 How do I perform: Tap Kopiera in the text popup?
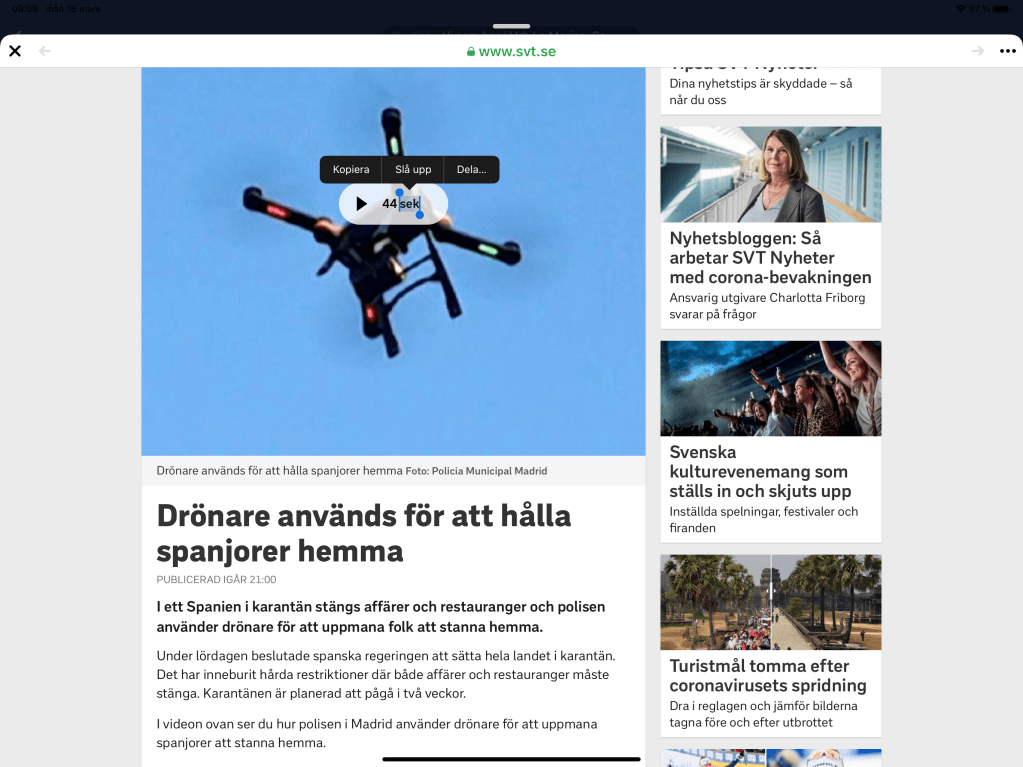click(351, 170)
